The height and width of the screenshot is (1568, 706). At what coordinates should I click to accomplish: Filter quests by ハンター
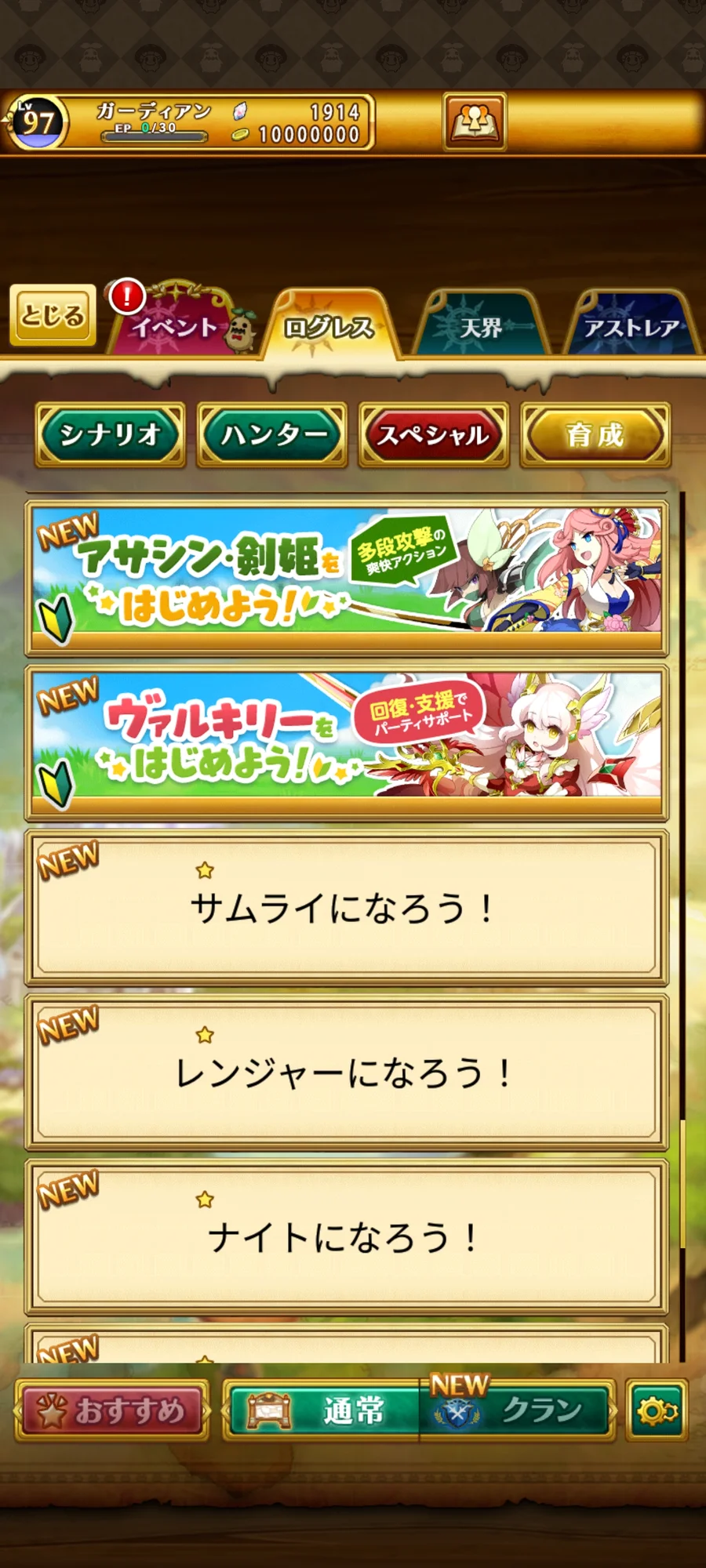pyautogui.click(x=272, y=435)
